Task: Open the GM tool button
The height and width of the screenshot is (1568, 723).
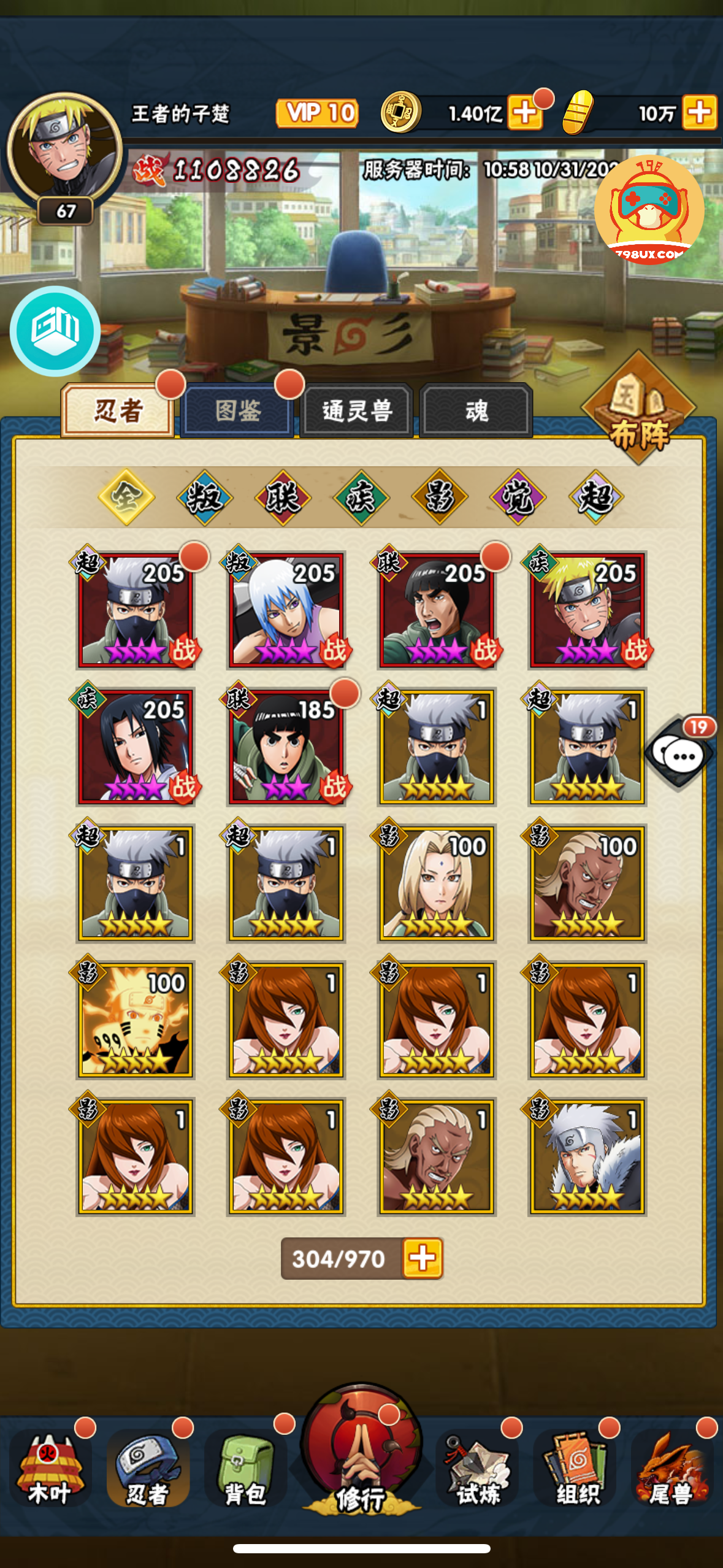Action: point(55,331)
